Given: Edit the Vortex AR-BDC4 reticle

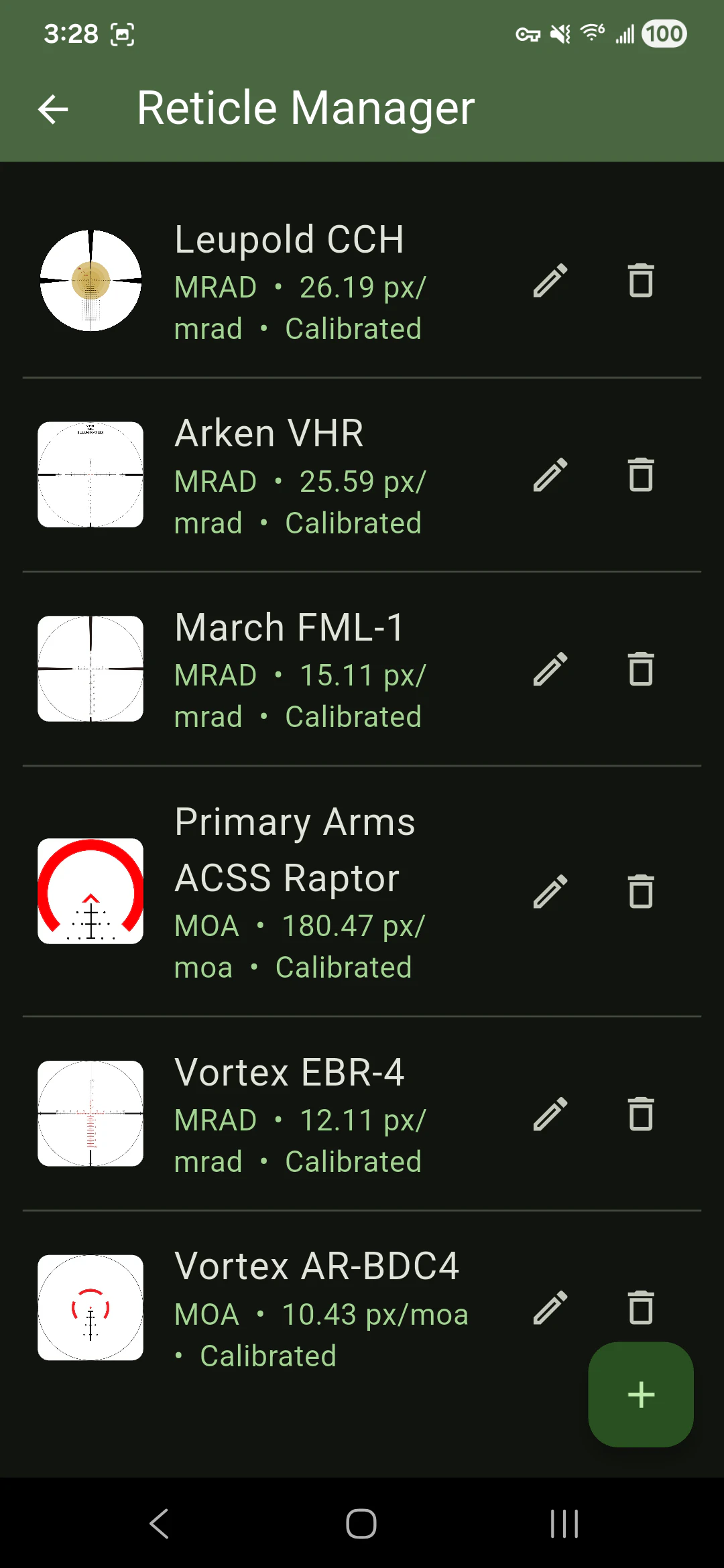Looking at the screenshot, I should pos(550,1308).
